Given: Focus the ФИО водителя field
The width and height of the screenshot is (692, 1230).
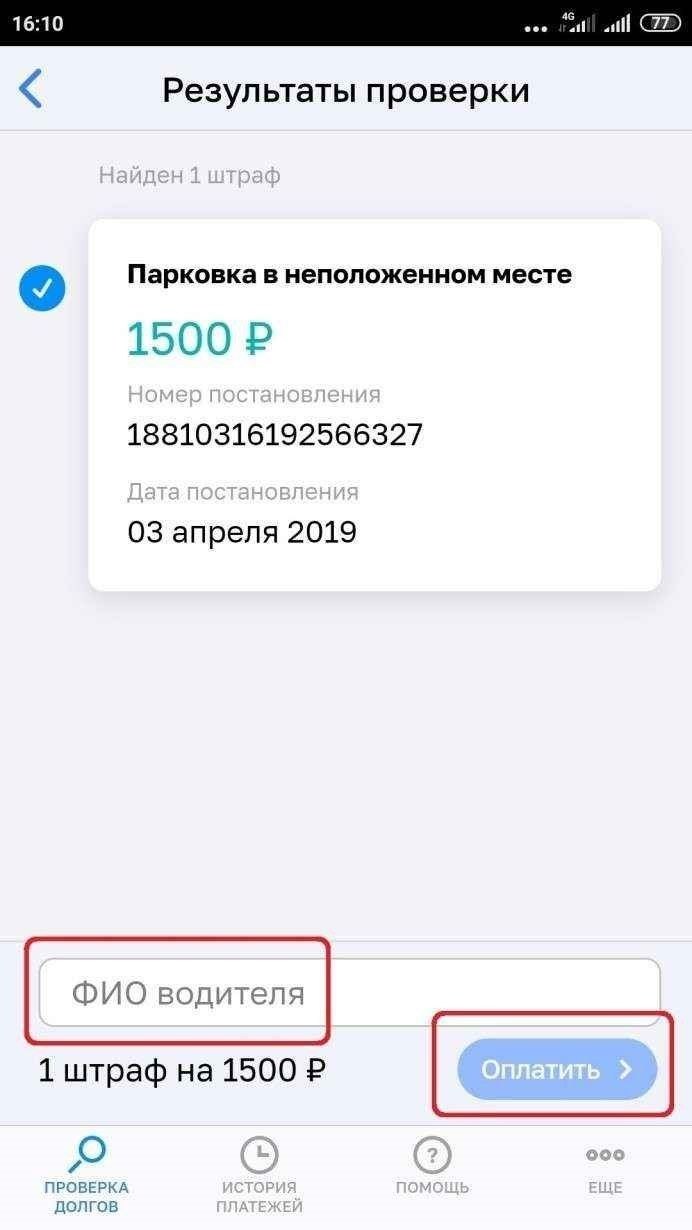Looking at the screenshot, I should 349,993.
